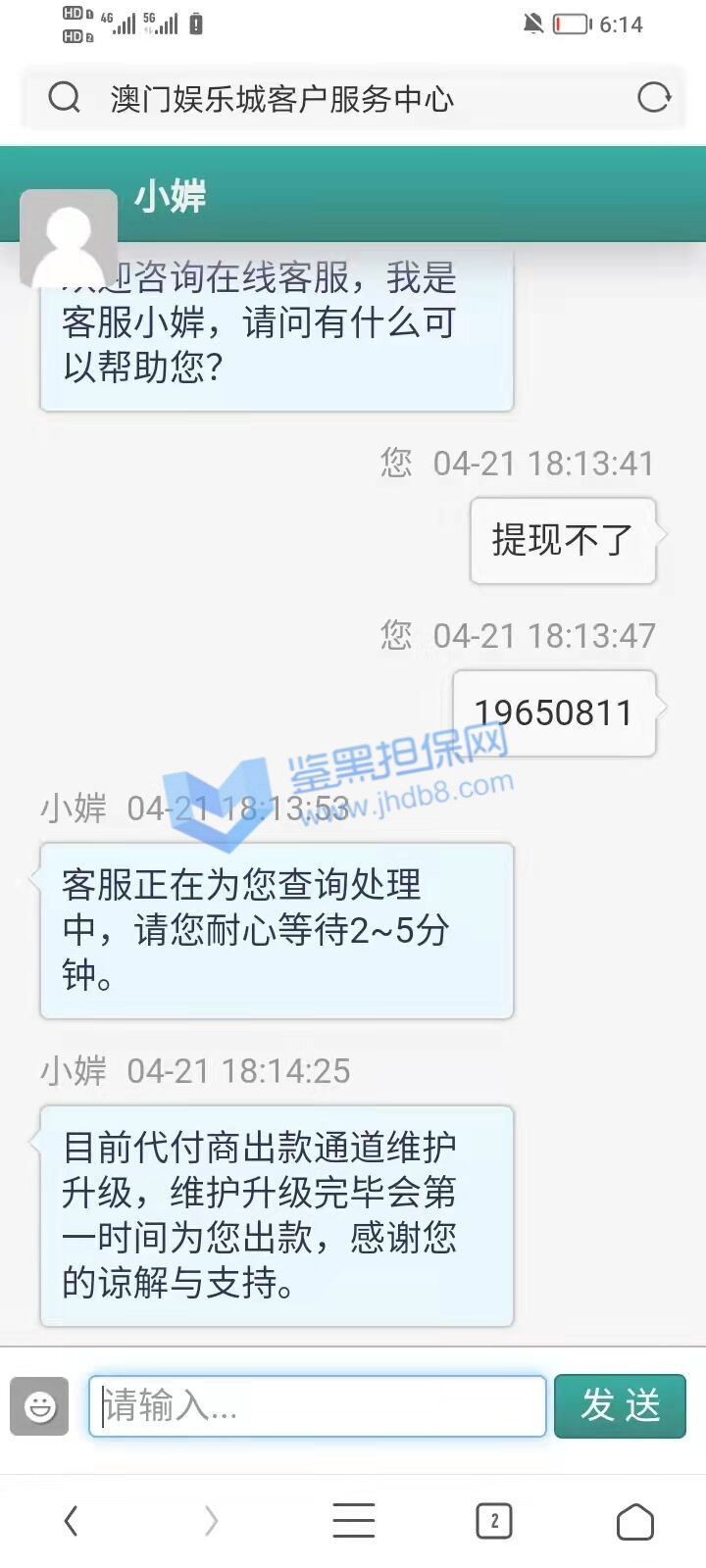Image resolution: width=706 pixels, height=1568 pixels.
Task: Reload the page with the refresh icon
Action: pyautogui.click(x=654, y=98)
